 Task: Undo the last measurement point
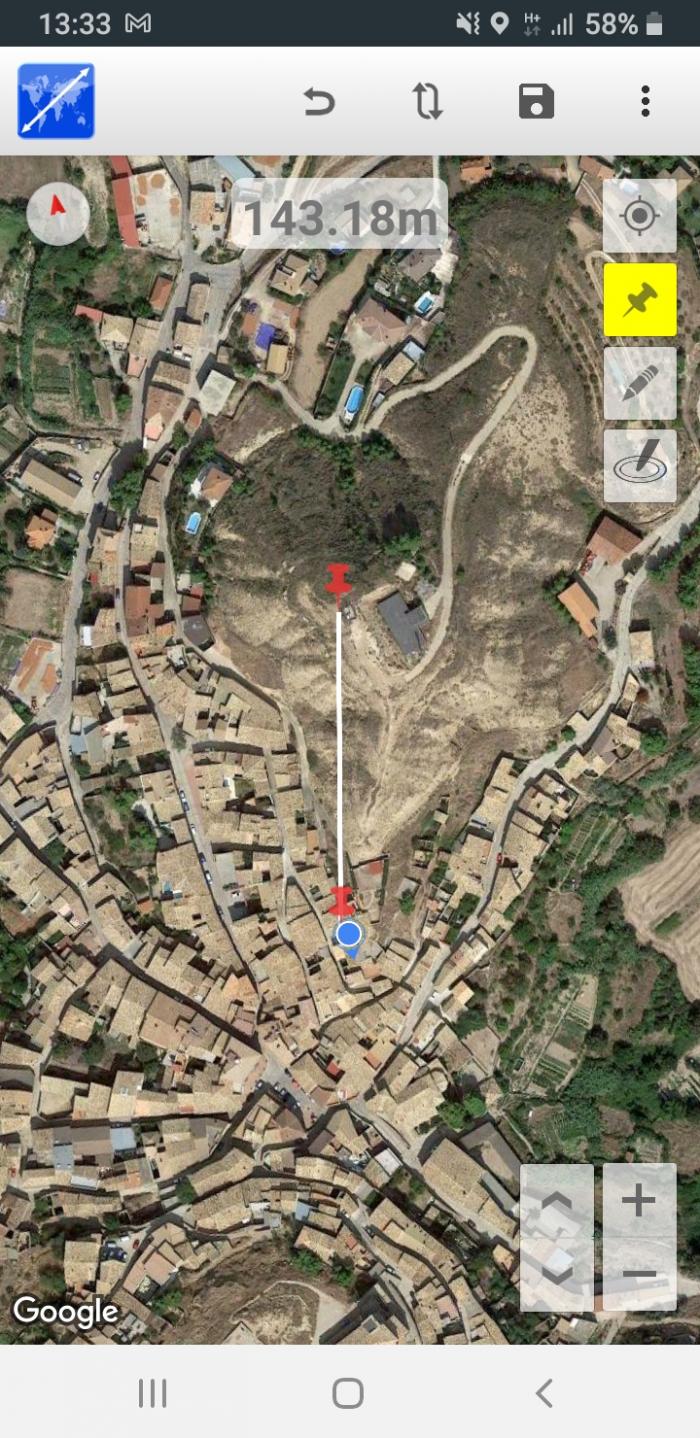pyautogui.click(x=318, y=101)
